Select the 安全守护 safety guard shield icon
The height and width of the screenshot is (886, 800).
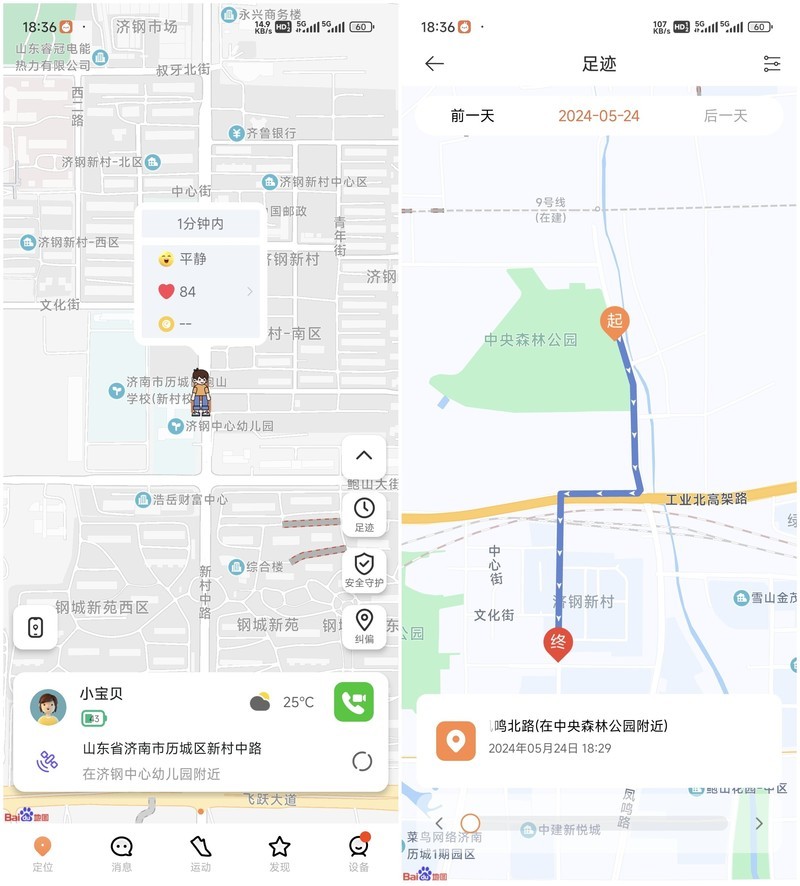click(x=365, y=566)
